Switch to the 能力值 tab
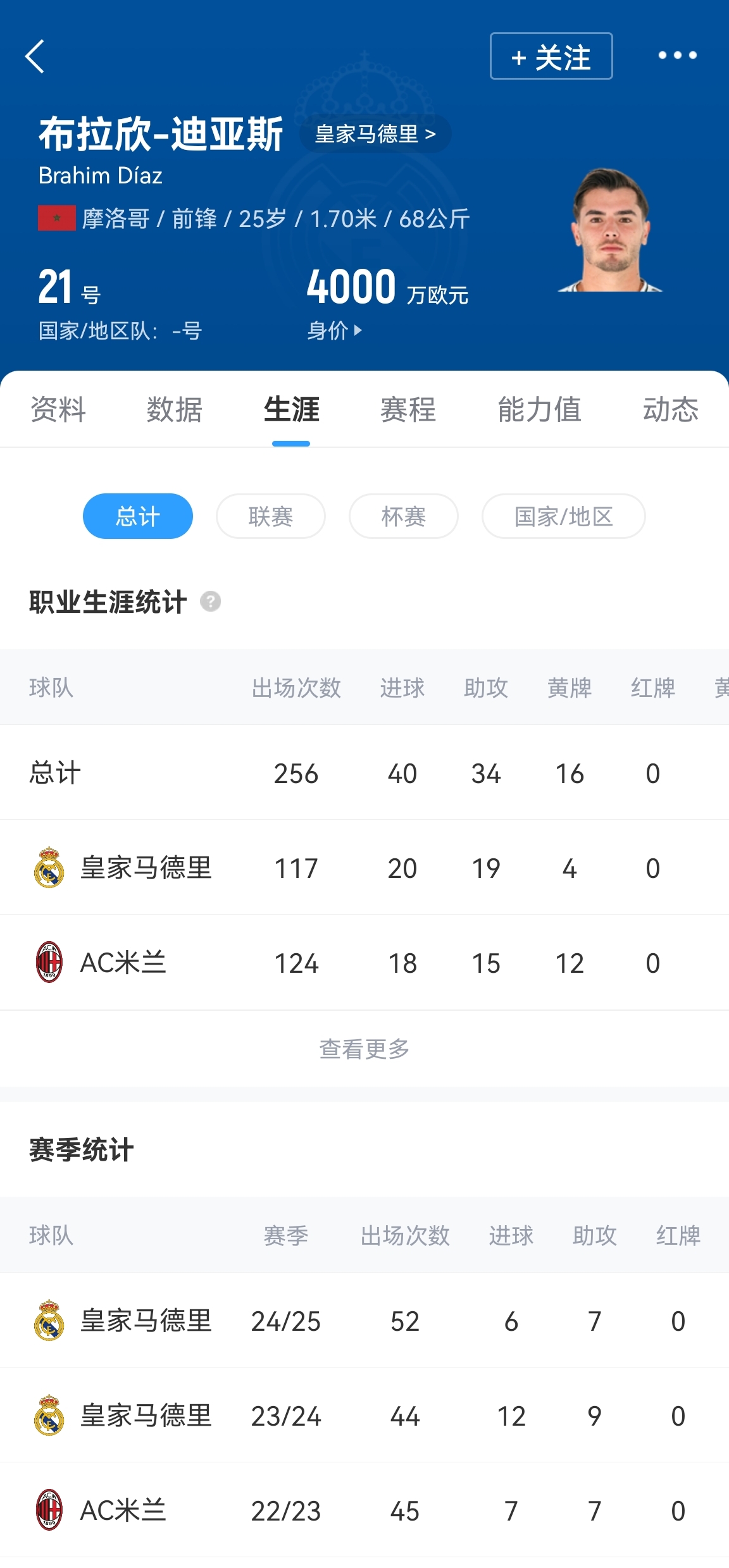The width and height of the screenshot is (729, 1568). (x=539, y=409)
